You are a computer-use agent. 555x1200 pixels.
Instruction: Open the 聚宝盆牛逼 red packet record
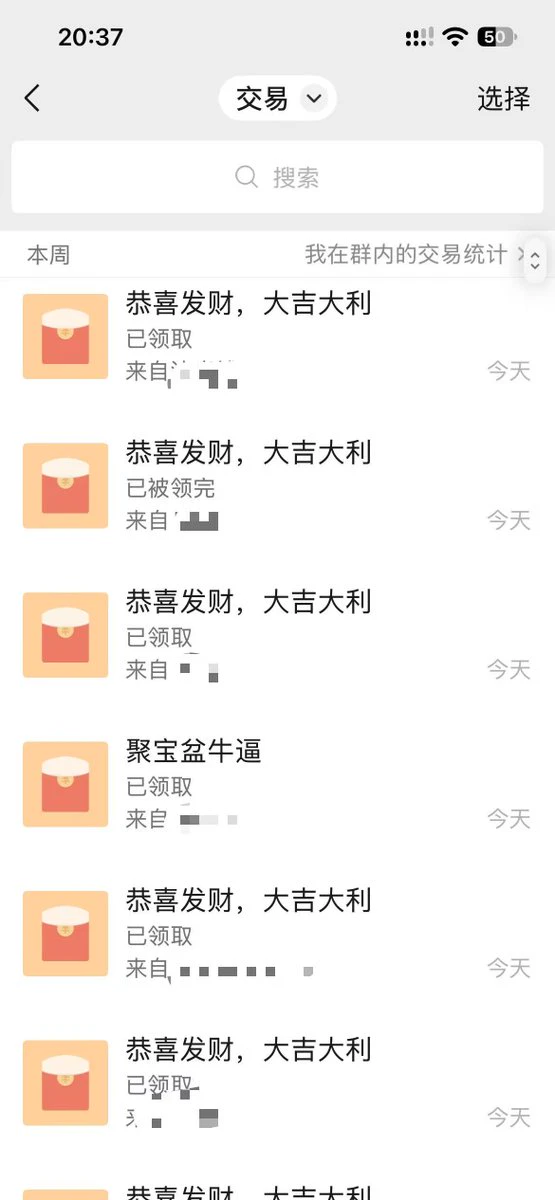click(x=277, y=785)
